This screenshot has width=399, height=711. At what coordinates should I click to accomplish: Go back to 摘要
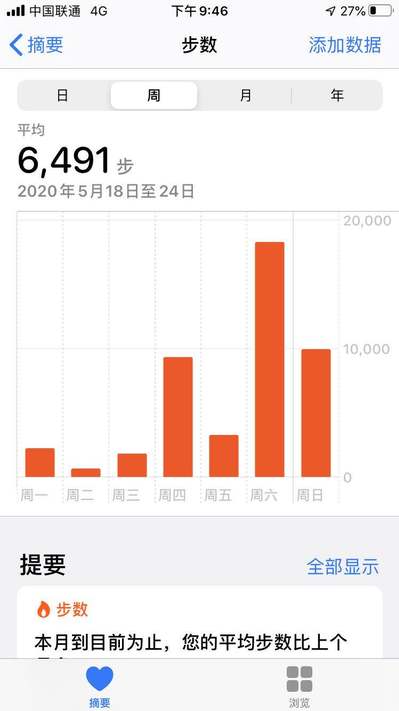[x=36, y=45]
